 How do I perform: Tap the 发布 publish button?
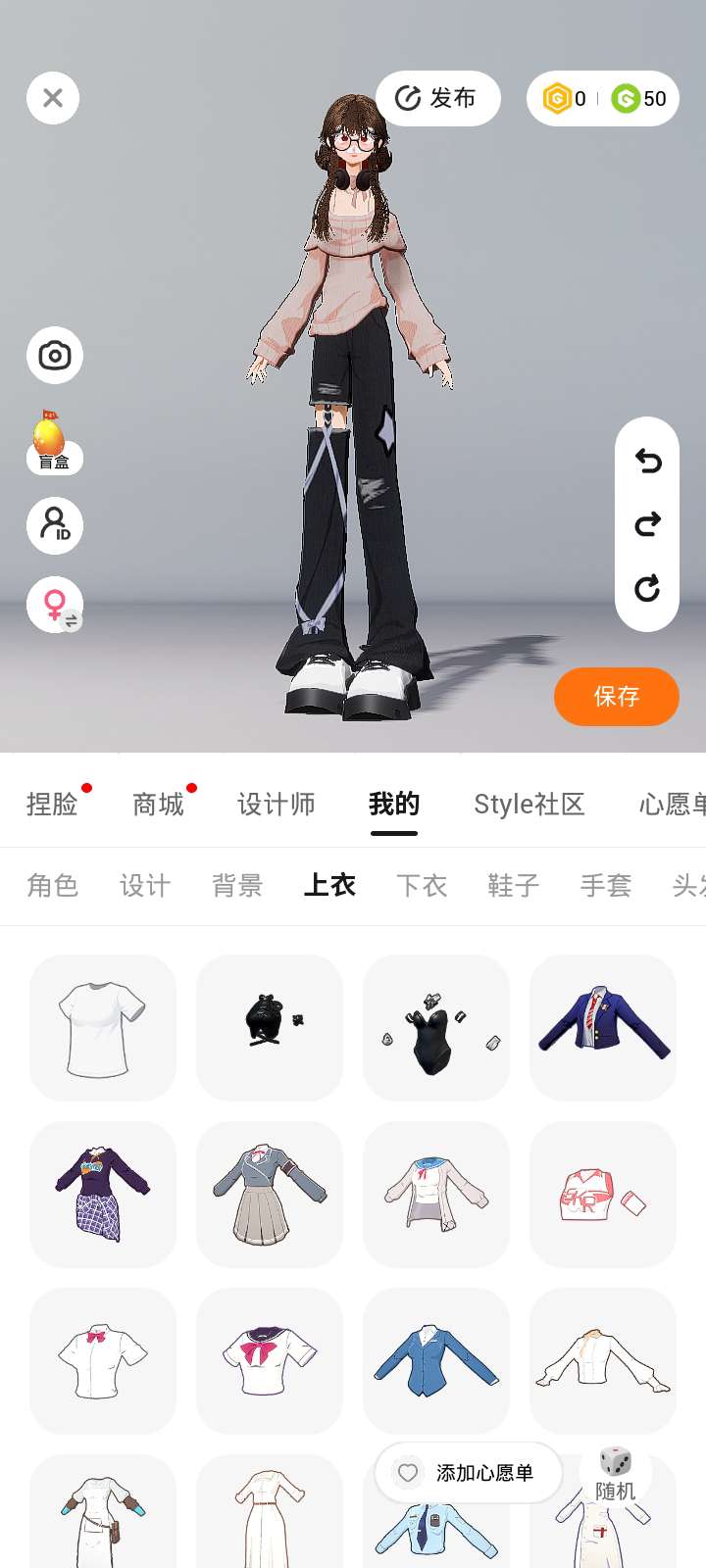coord(437,98)
